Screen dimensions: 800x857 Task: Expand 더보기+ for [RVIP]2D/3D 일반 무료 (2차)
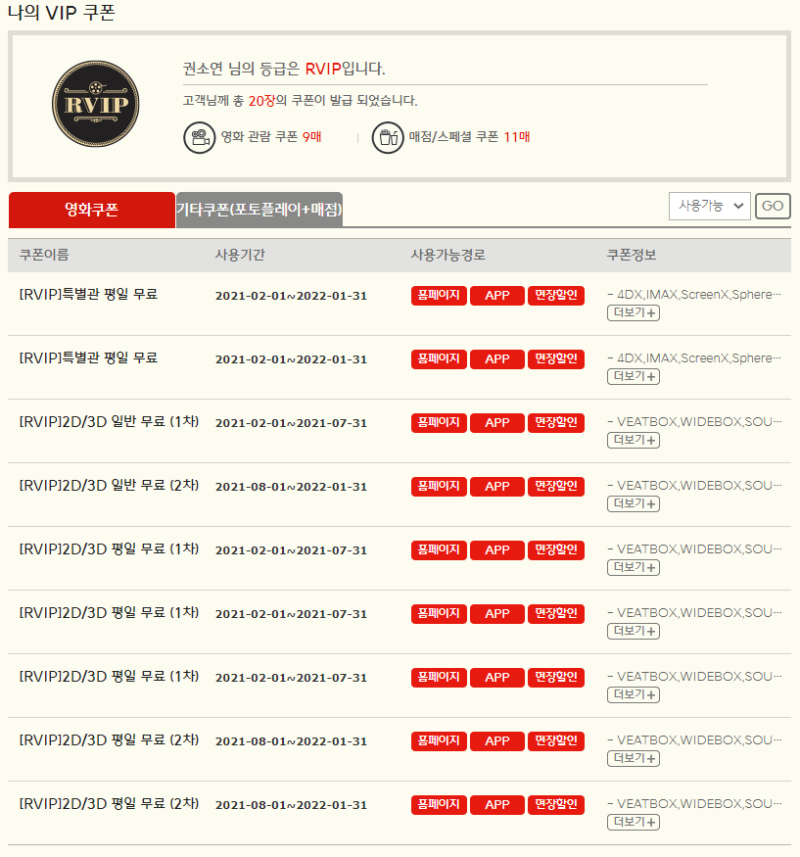(634, 503)
